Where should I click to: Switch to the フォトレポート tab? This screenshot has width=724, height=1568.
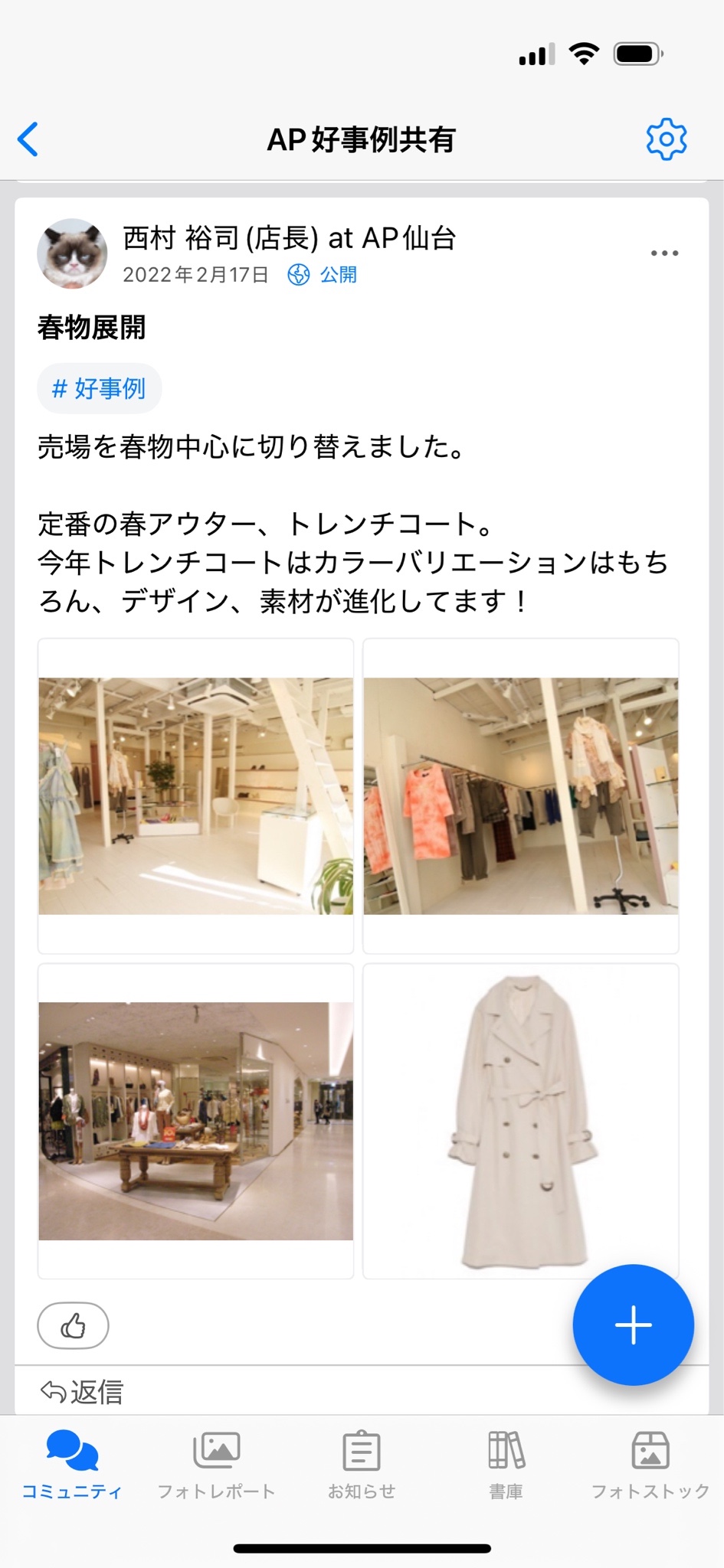coord(216,1465)
